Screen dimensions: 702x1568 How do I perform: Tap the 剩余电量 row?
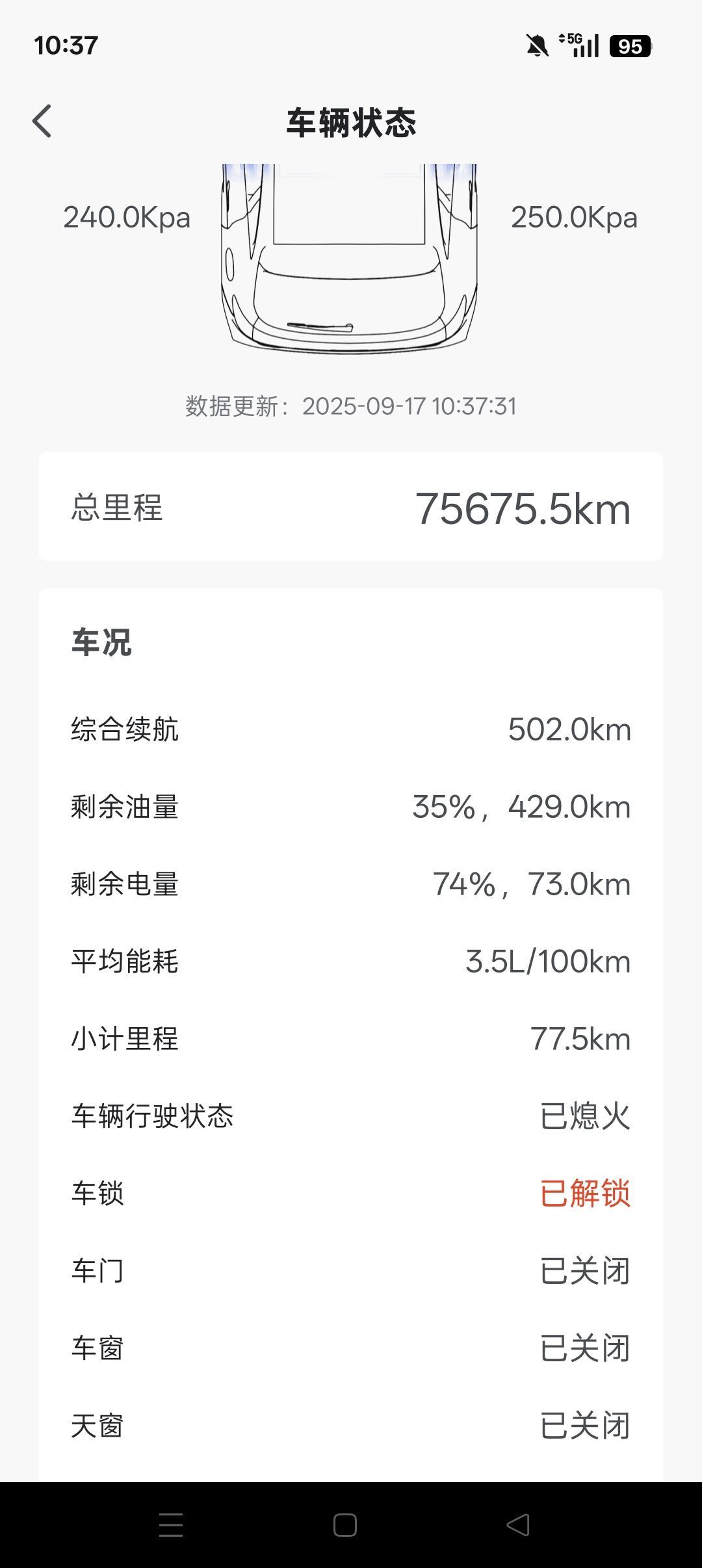pos(351,883)
